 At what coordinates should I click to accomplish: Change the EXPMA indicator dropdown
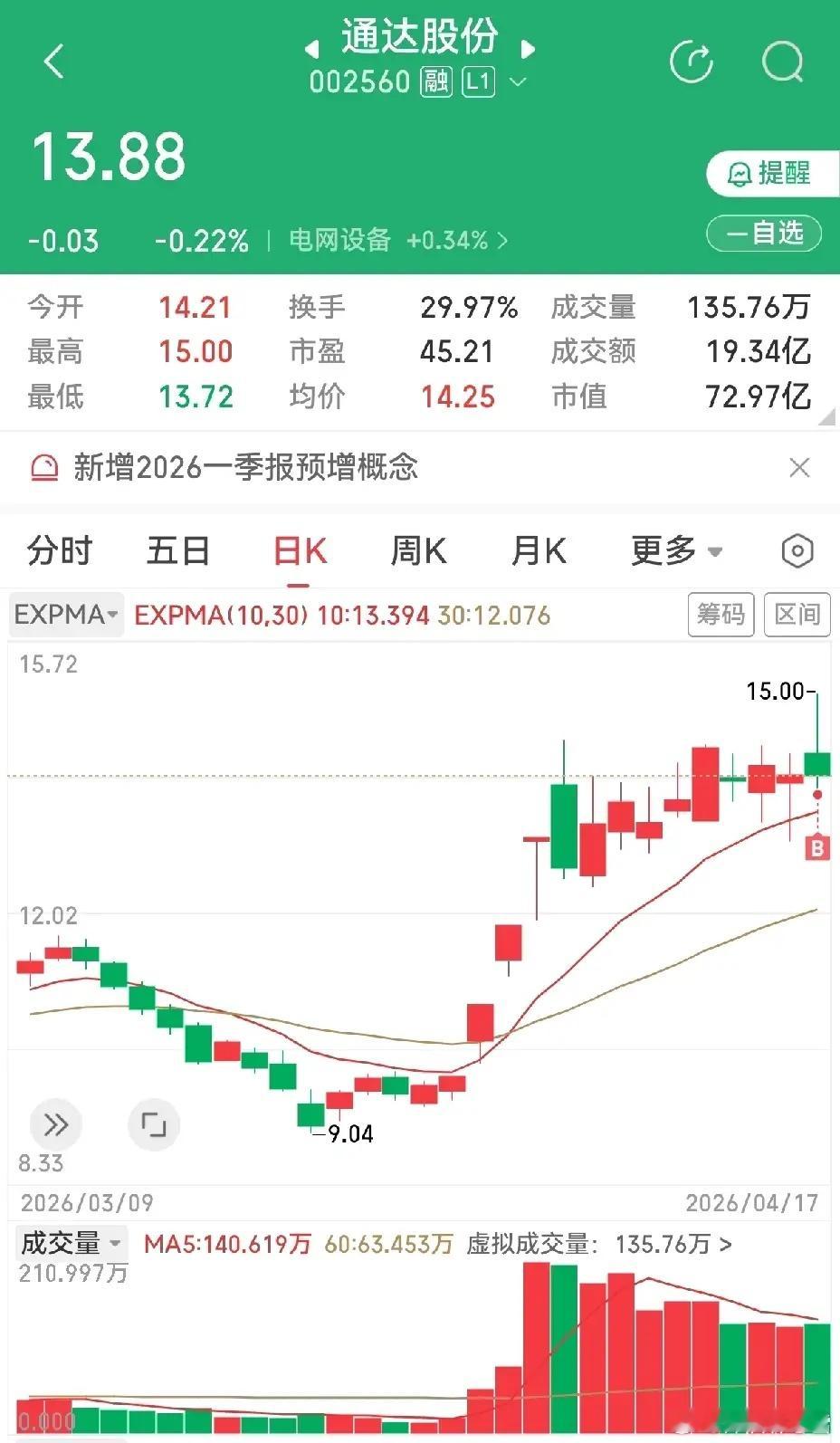coord(66,615)
